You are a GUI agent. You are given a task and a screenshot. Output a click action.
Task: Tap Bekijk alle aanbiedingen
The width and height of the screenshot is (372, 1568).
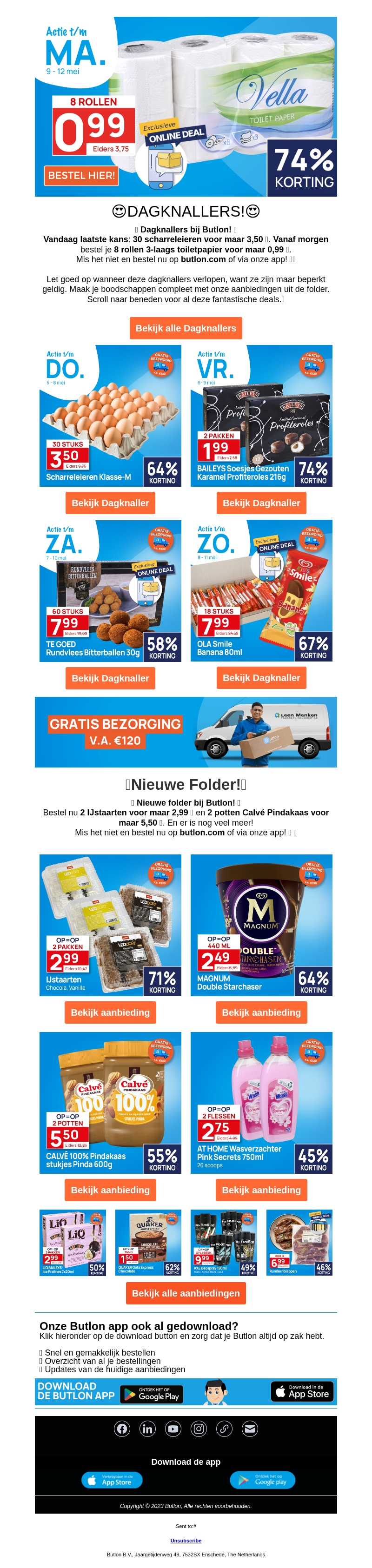click(186, 1293)
